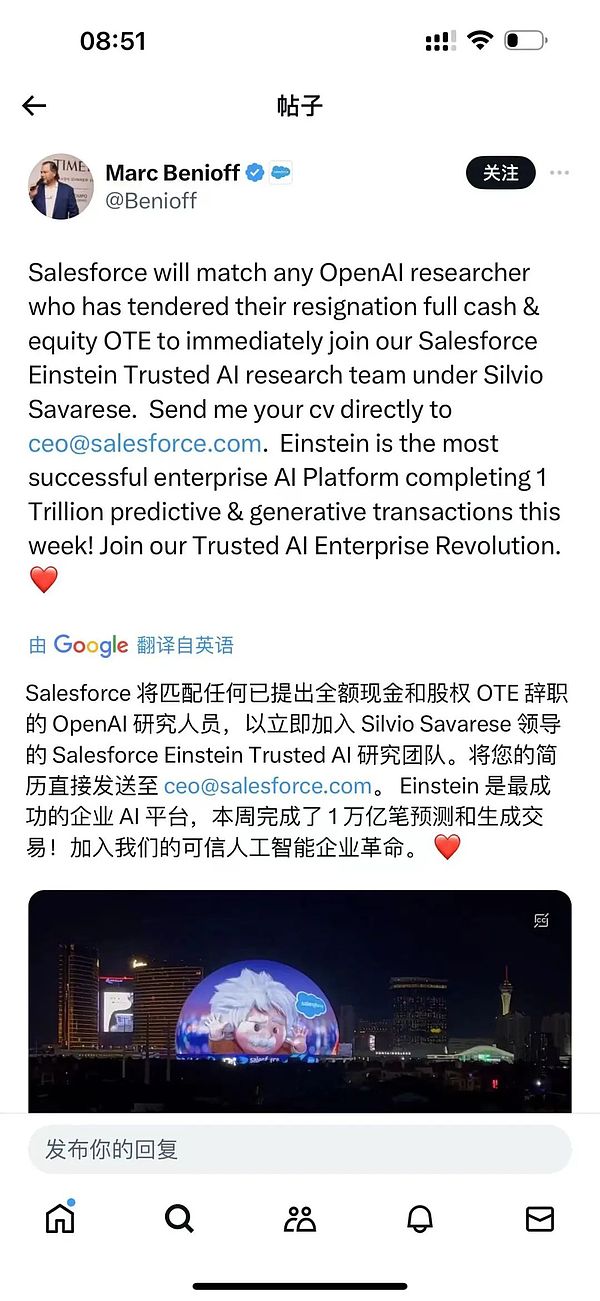This screenshot has height=1301, width=600.
Task: Open the Einstein sphere video
Action: (x=300, y=1000)
